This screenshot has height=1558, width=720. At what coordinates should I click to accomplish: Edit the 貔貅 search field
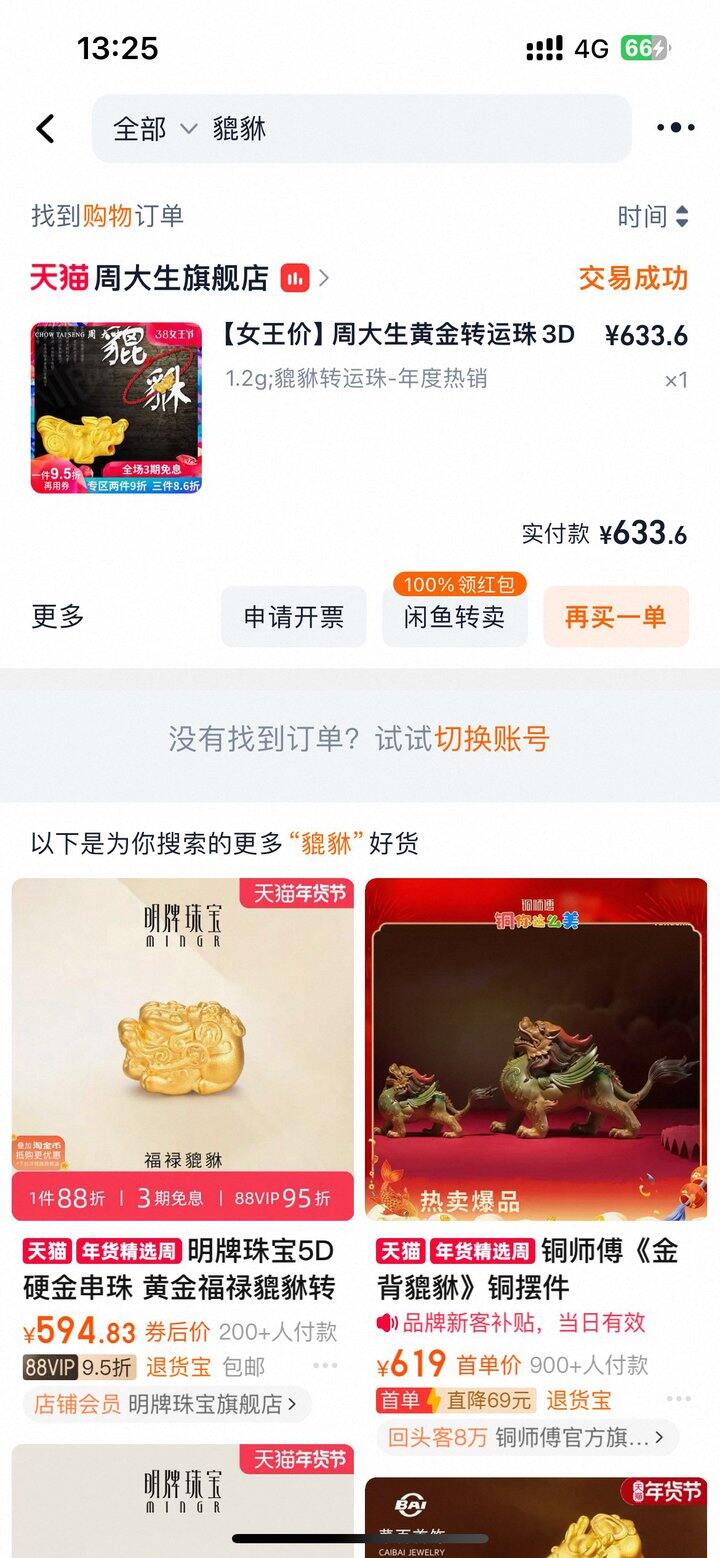click(x=400, y=129)
